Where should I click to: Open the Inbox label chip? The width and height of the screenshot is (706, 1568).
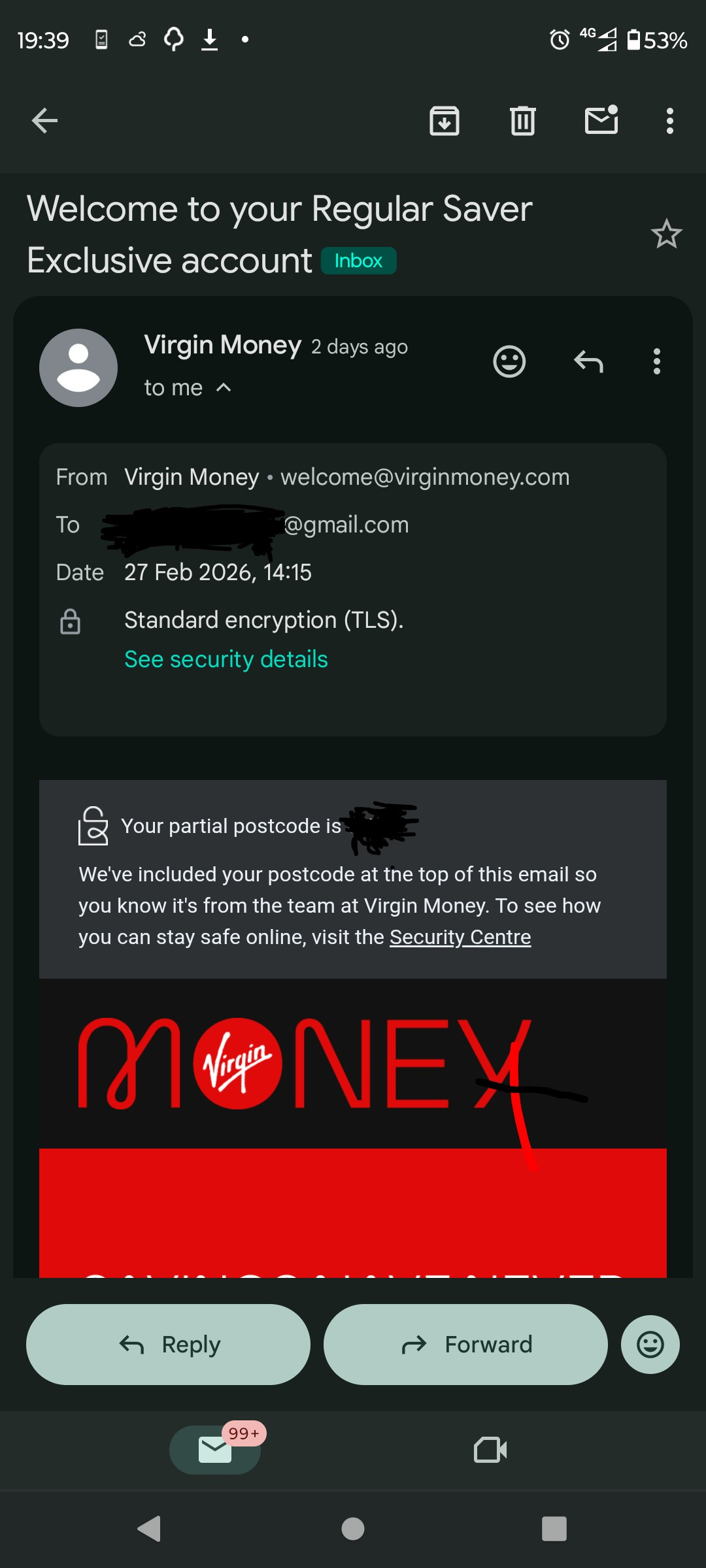coord(358,261)
